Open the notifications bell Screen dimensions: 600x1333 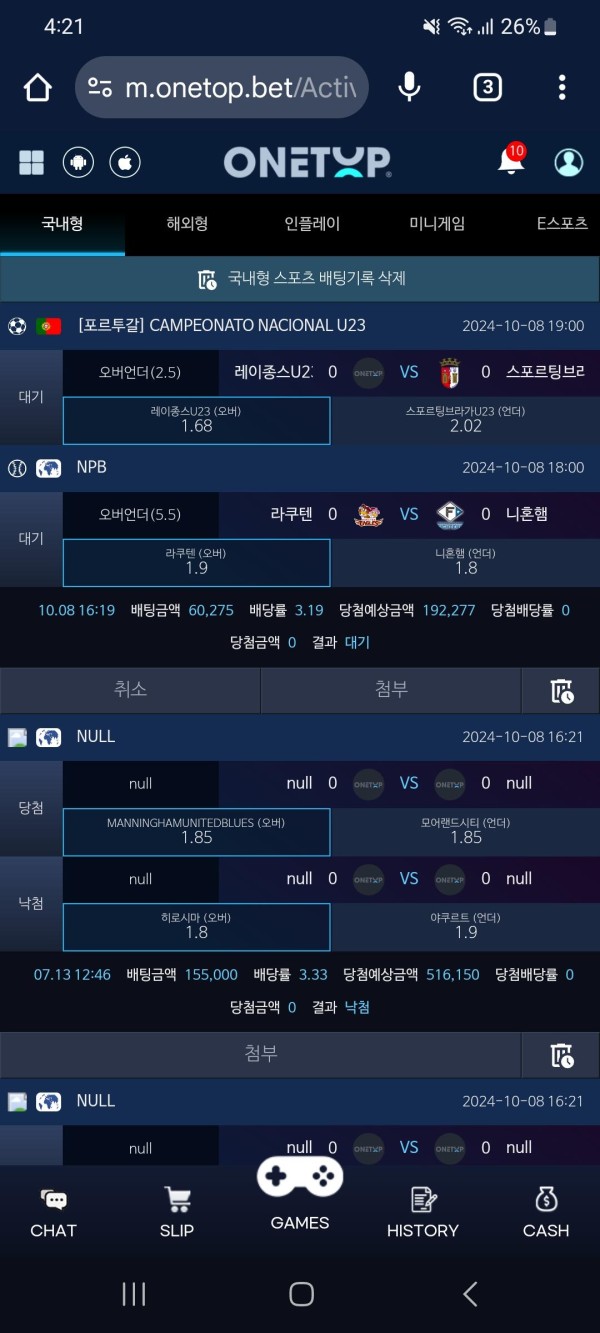[511, 161]
